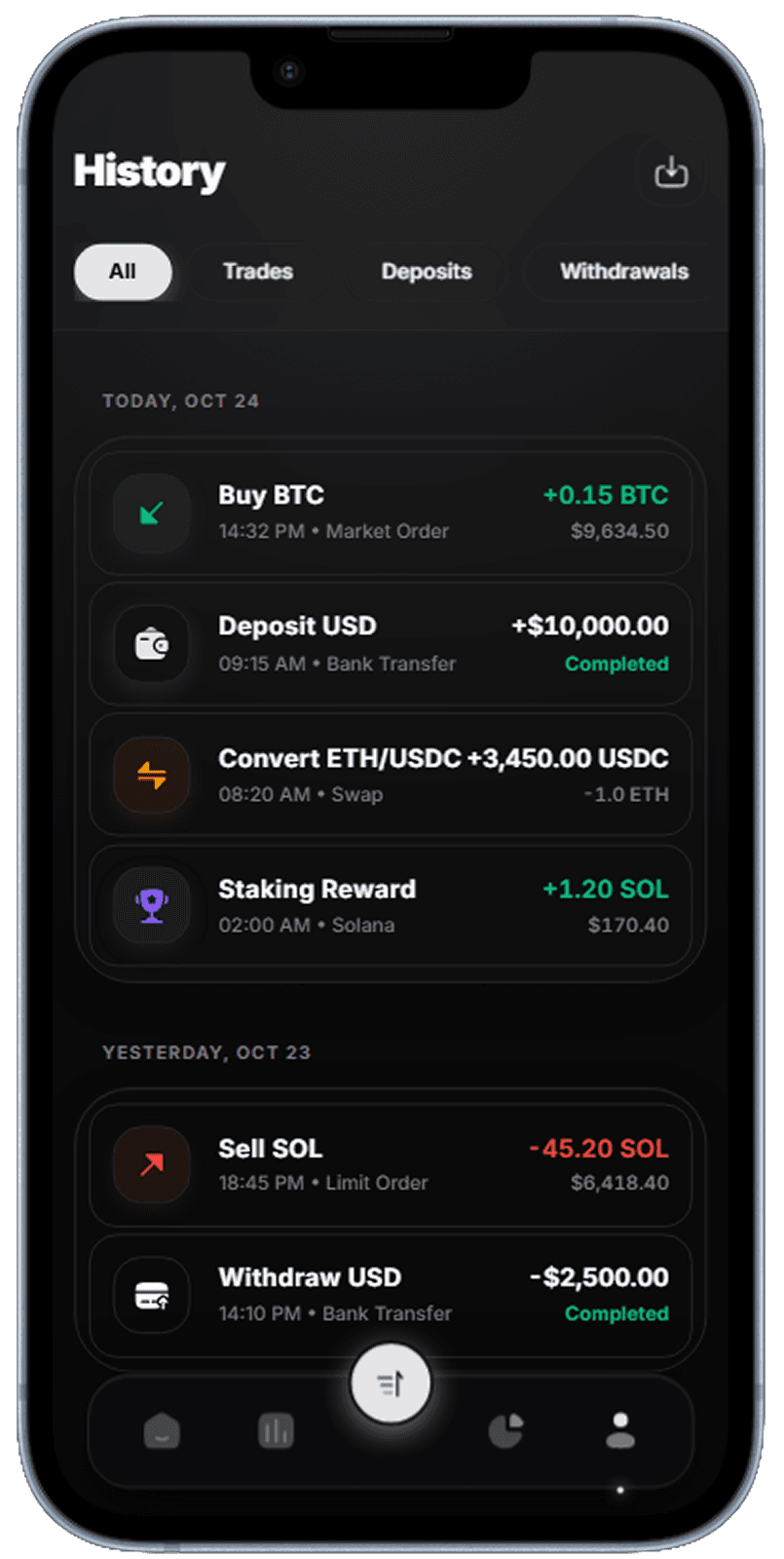Tap the export/download icon top right
Viewport: 784px width, 1559px height.
(670, 173)
